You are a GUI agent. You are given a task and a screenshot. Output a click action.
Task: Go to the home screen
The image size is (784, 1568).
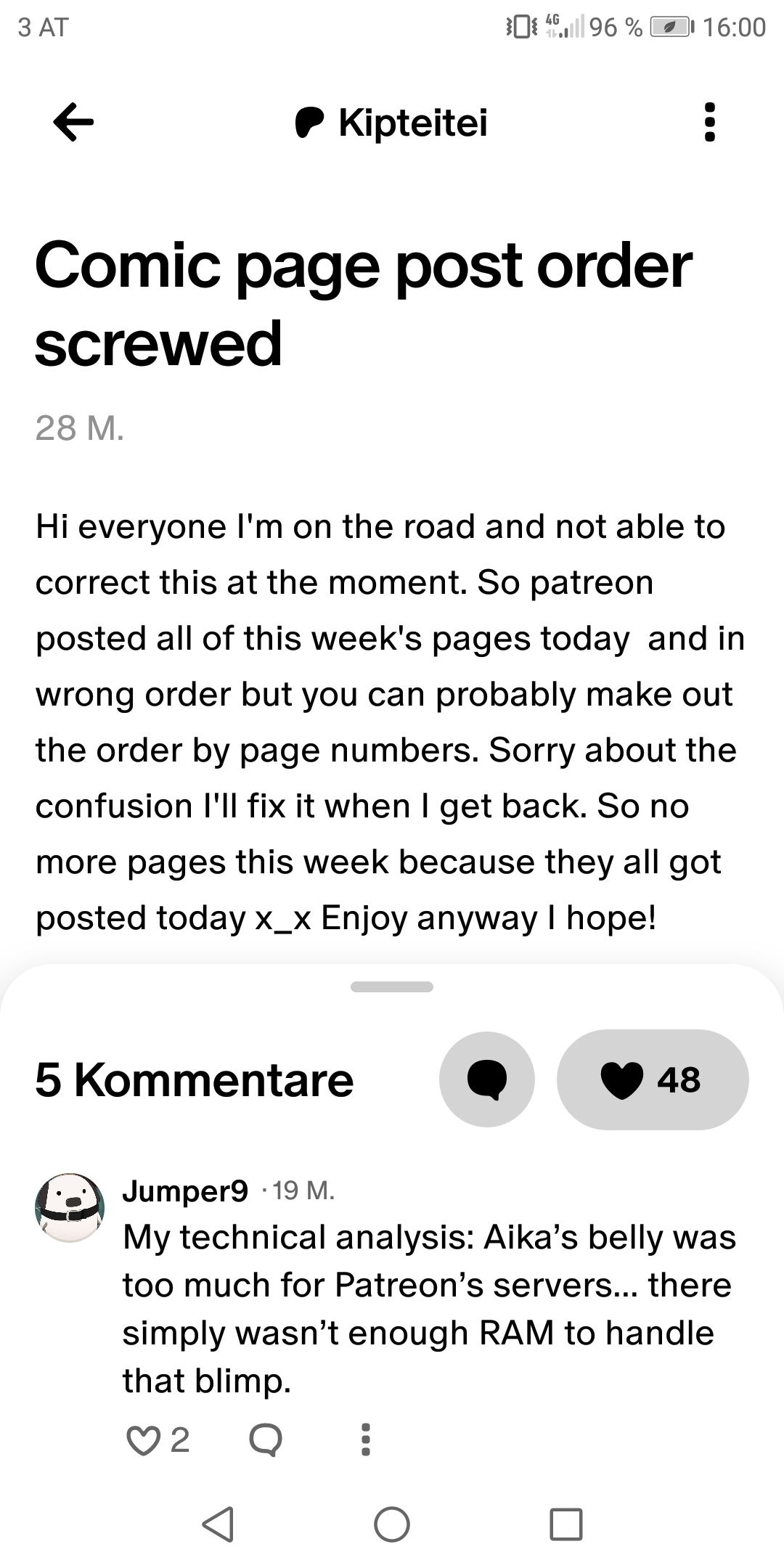392,1524
